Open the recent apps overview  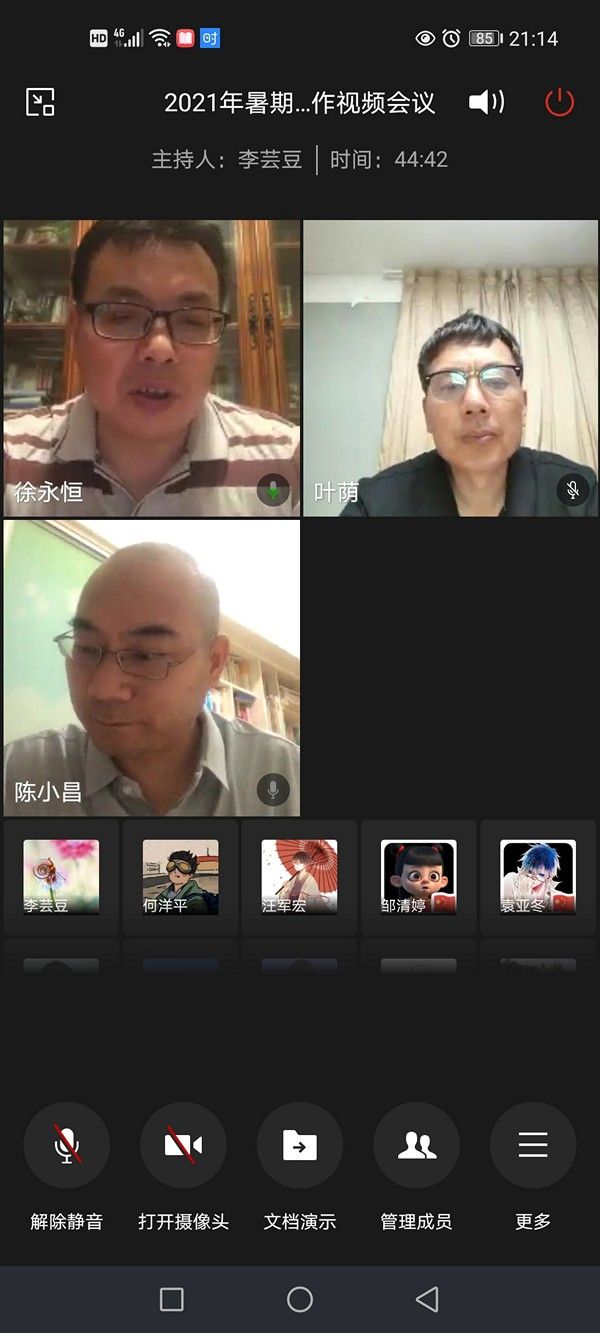click(x=172, y=1299)
